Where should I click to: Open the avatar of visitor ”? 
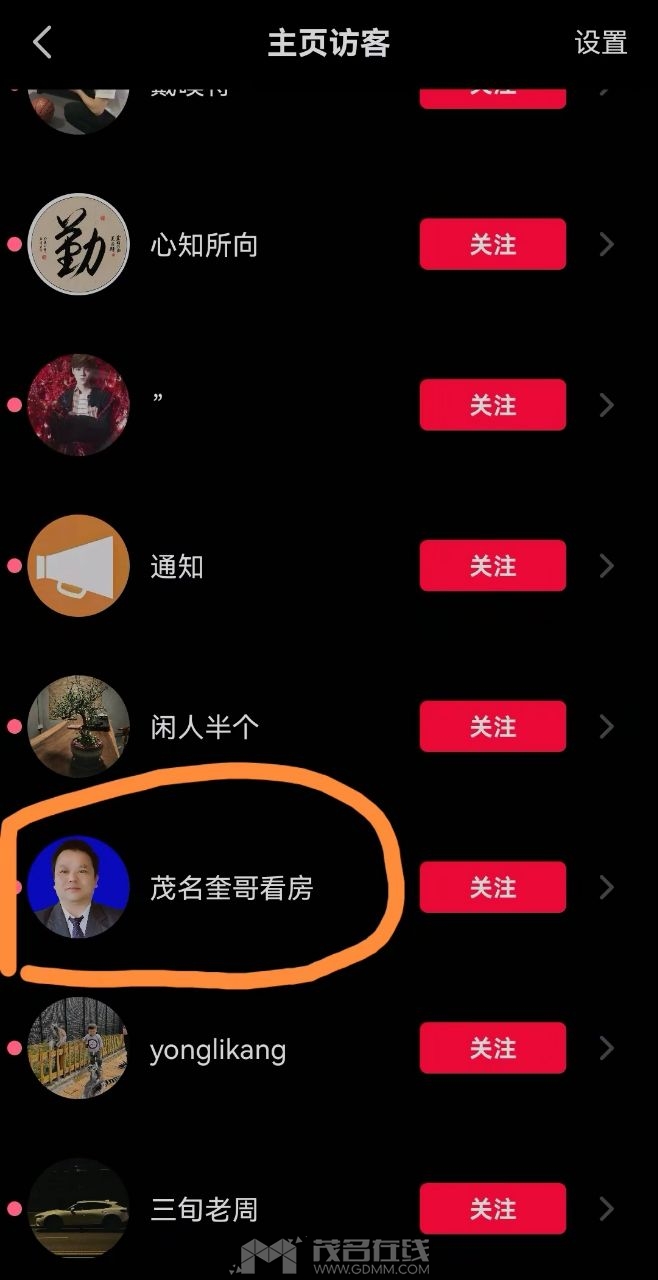pos(78,405)
